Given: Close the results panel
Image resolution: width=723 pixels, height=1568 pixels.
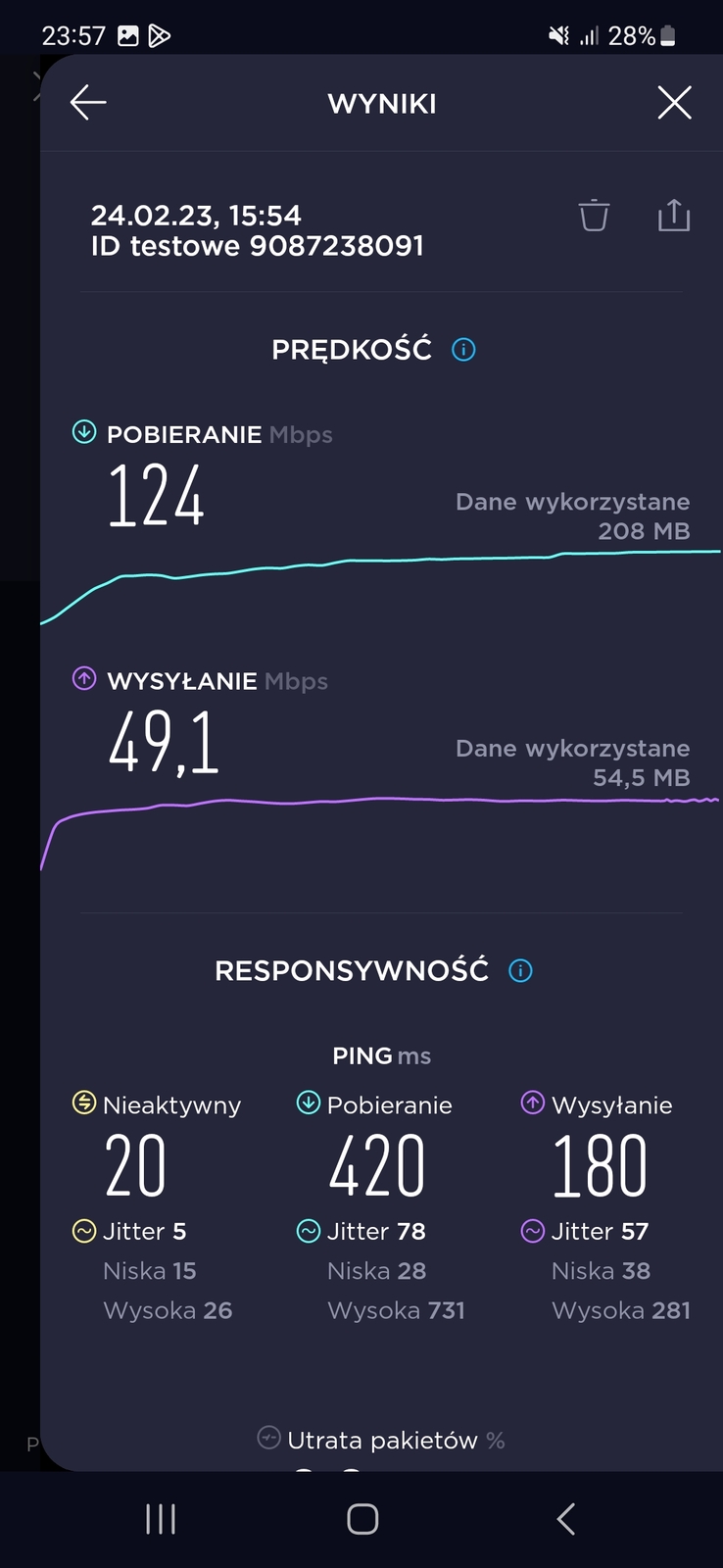Looking at the screenshot, I should point(674,103).
